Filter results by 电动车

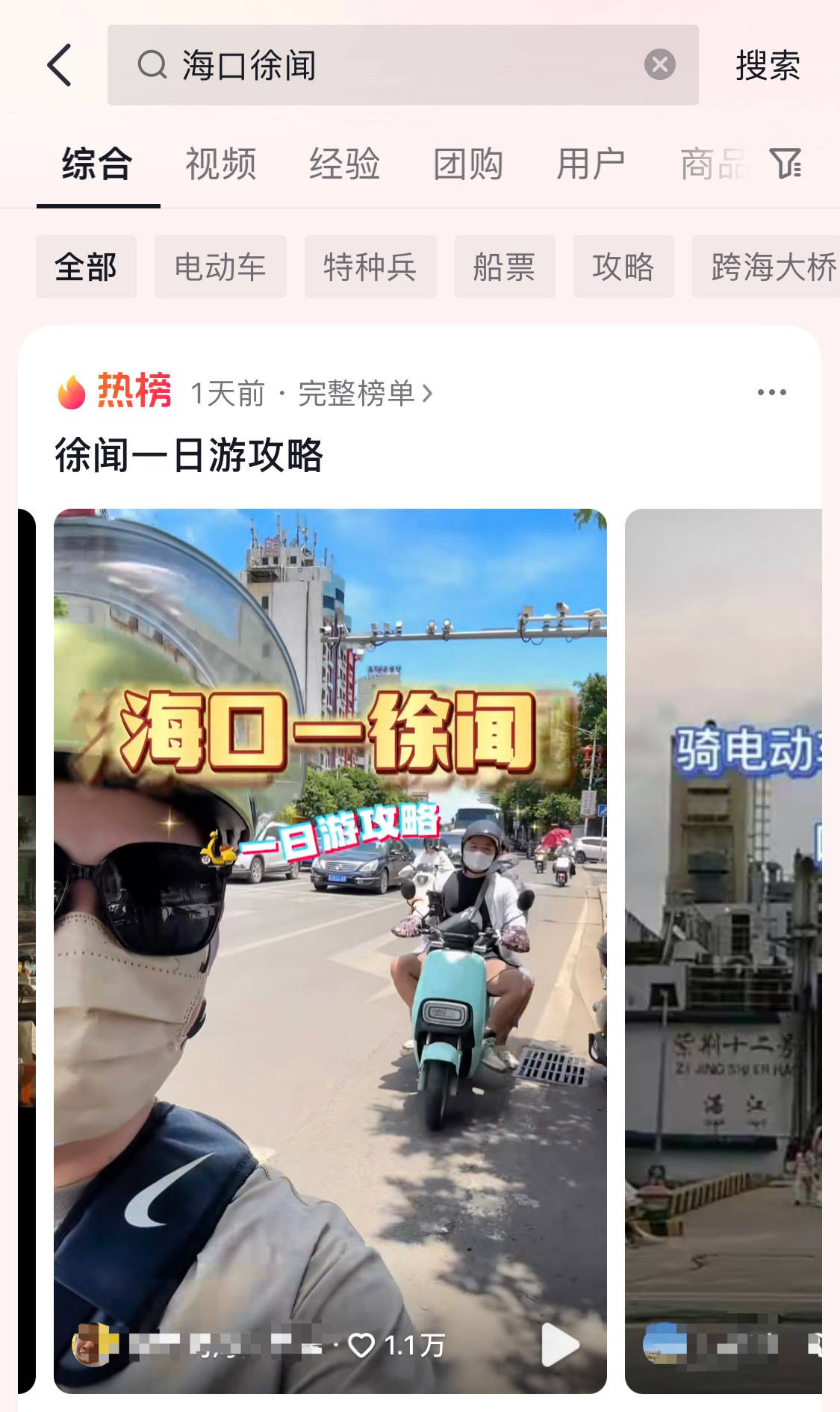(220, 267)
